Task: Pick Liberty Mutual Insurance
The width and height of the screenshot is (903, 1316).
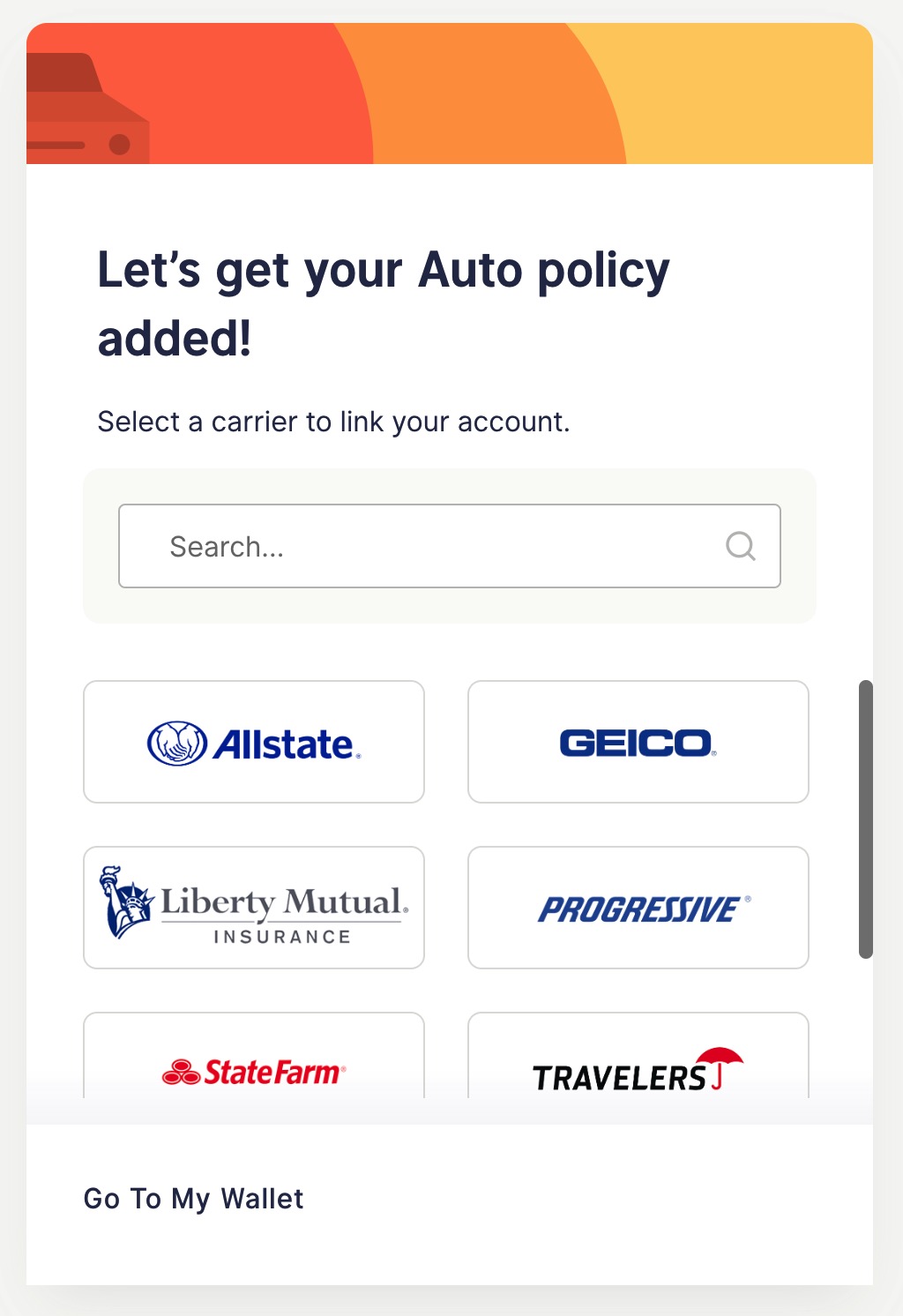Action: (x=254, y=908)
